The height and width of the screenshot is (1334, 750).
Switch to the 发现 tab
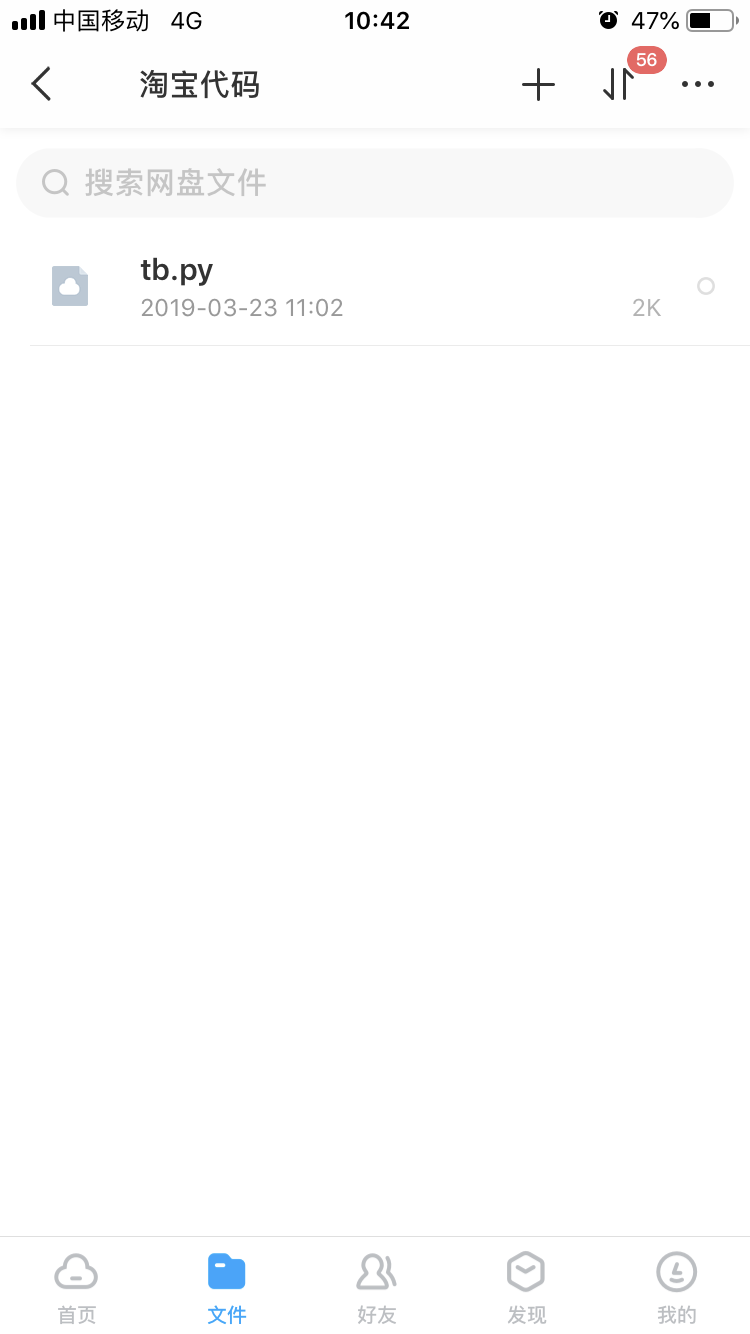point(526,1288)
